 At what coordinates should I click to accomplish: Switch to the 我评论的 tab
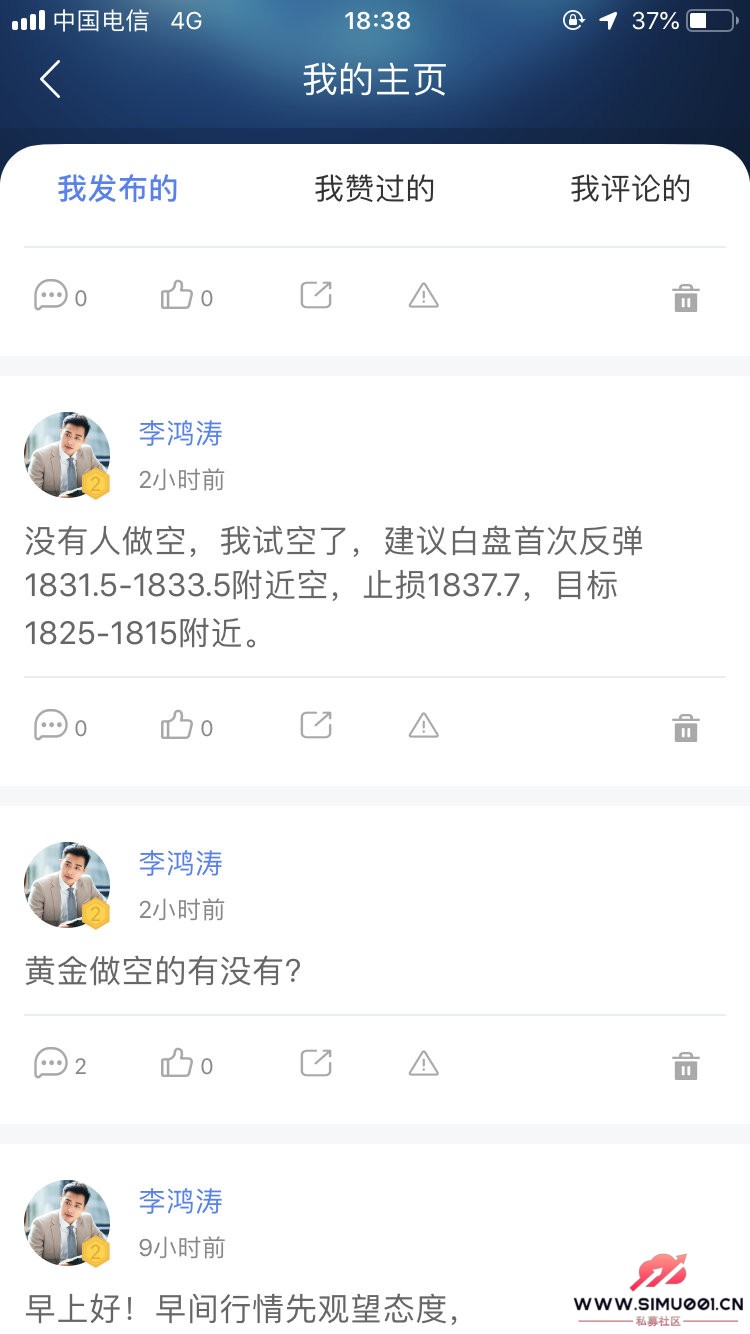630,189
